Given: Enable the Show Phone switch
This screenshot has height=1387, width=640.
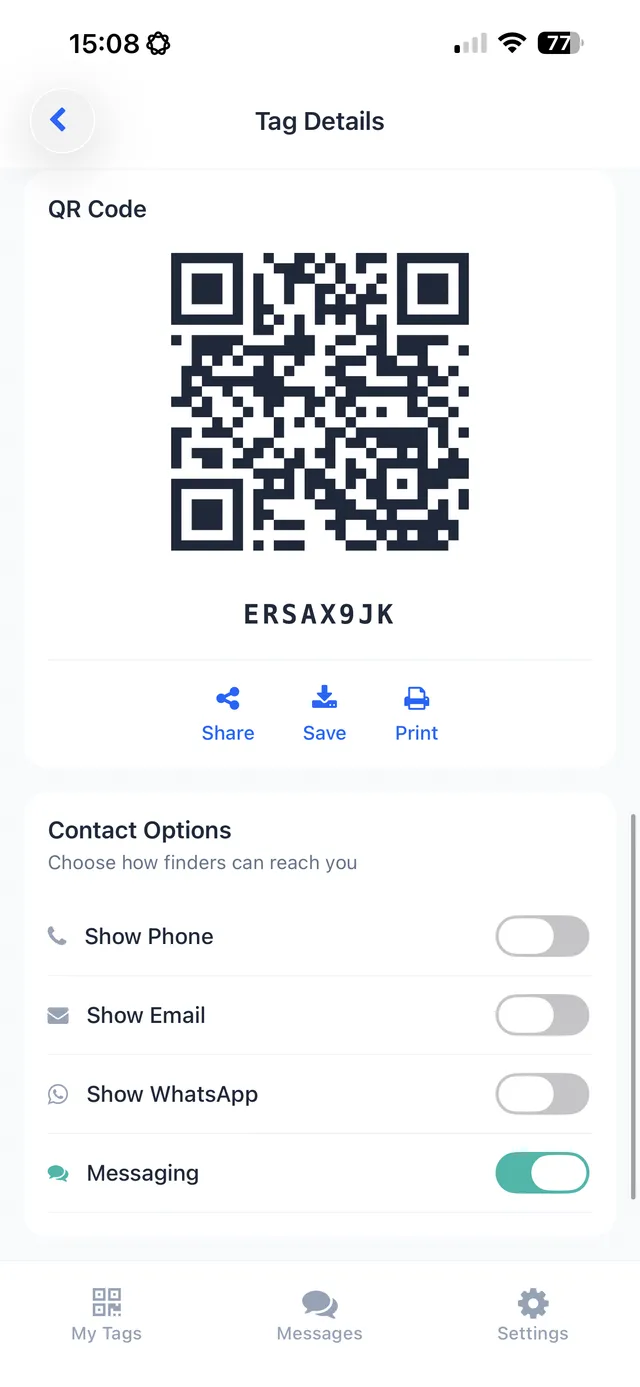Looking at the screenshot, I should (542, 936).
